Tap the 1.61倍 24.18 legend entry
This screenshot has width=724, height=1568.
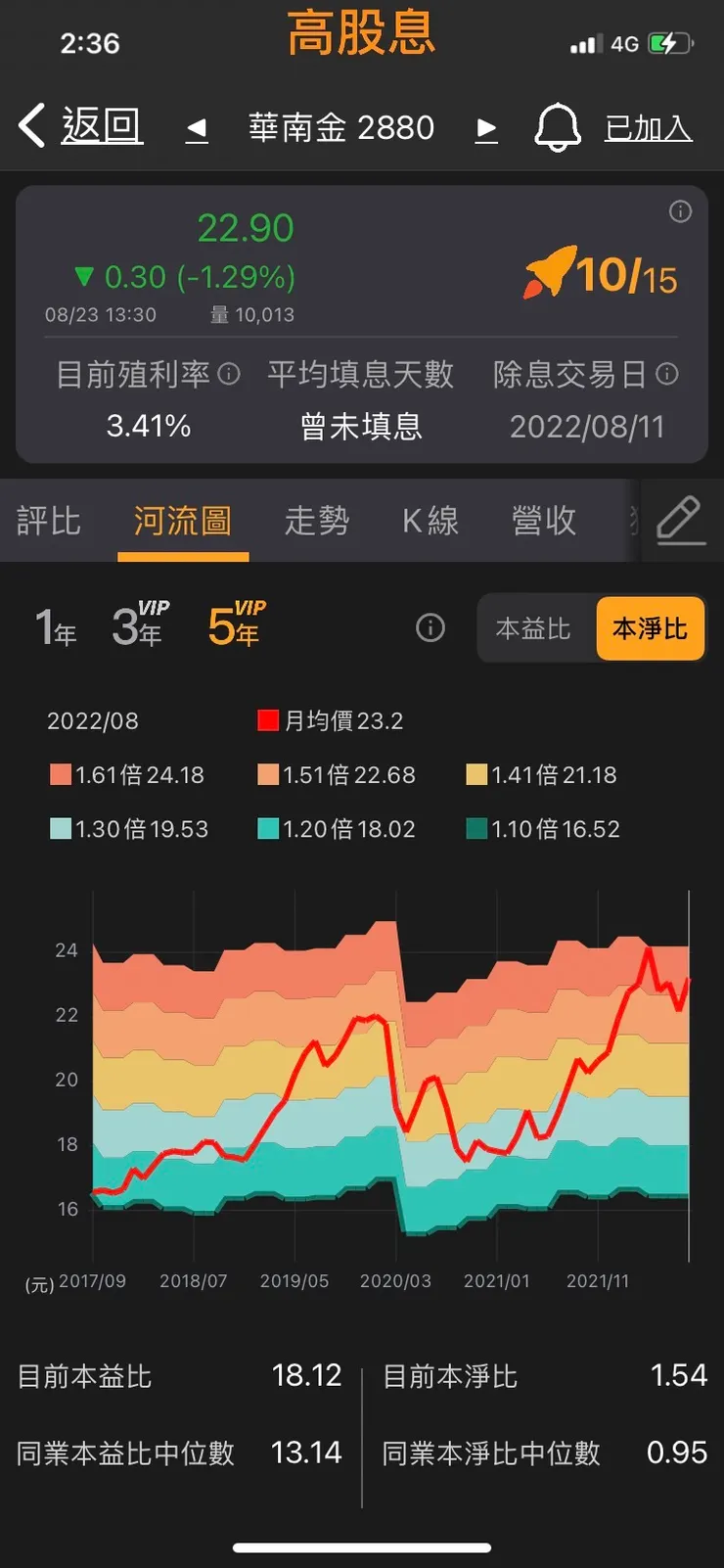127,774
